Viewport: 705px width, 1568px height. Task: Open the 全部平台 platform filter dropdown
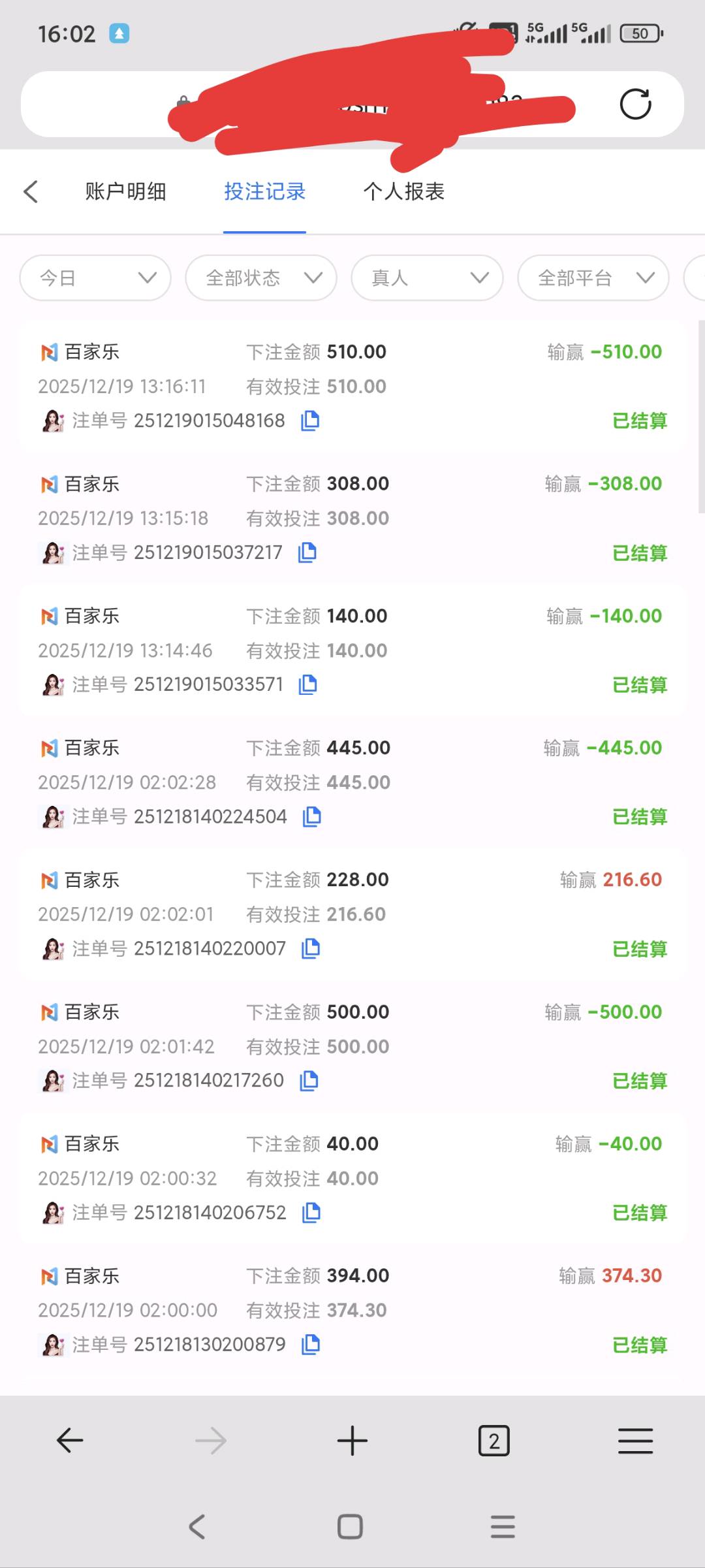[592, 278]
